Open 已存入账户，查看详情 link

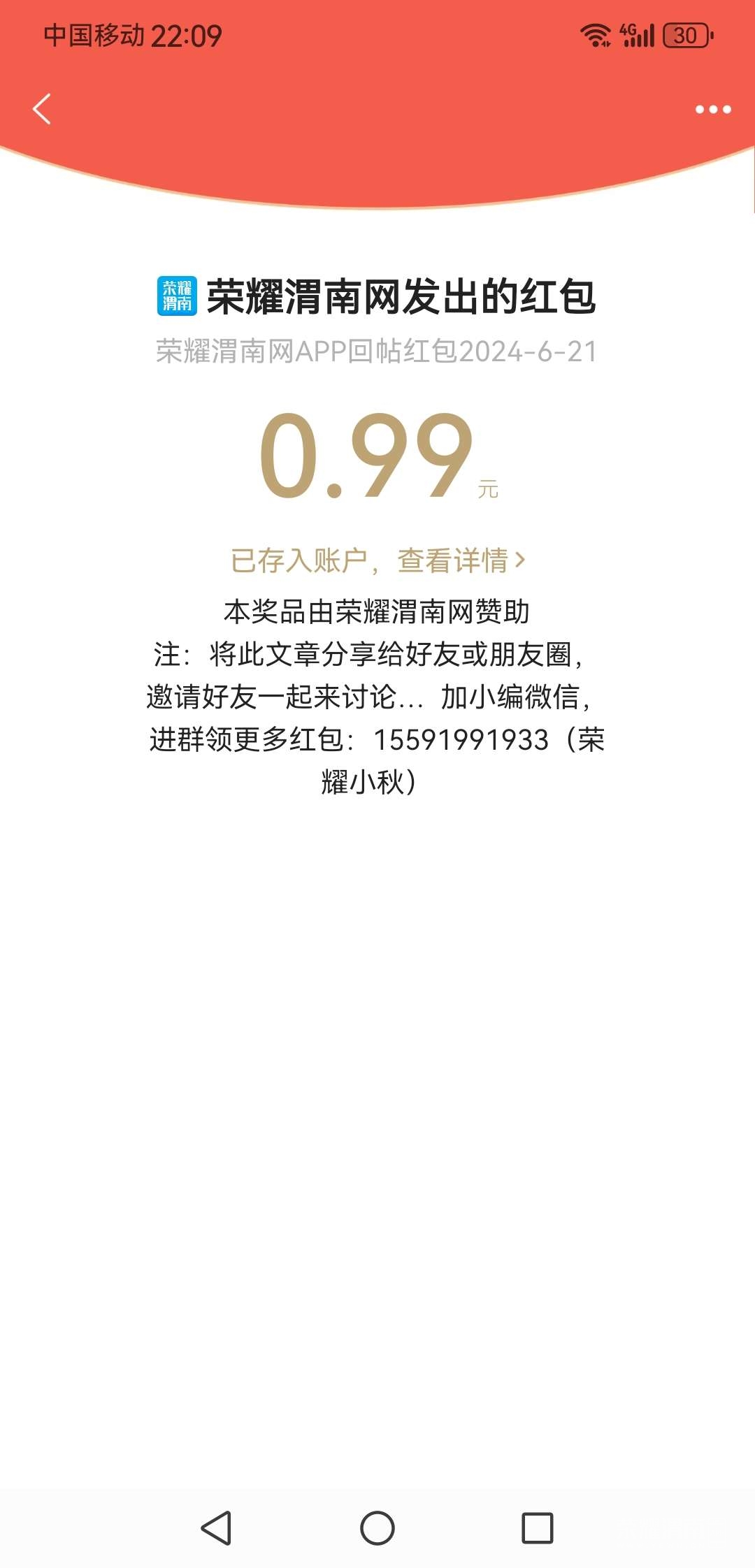point(377,560)
